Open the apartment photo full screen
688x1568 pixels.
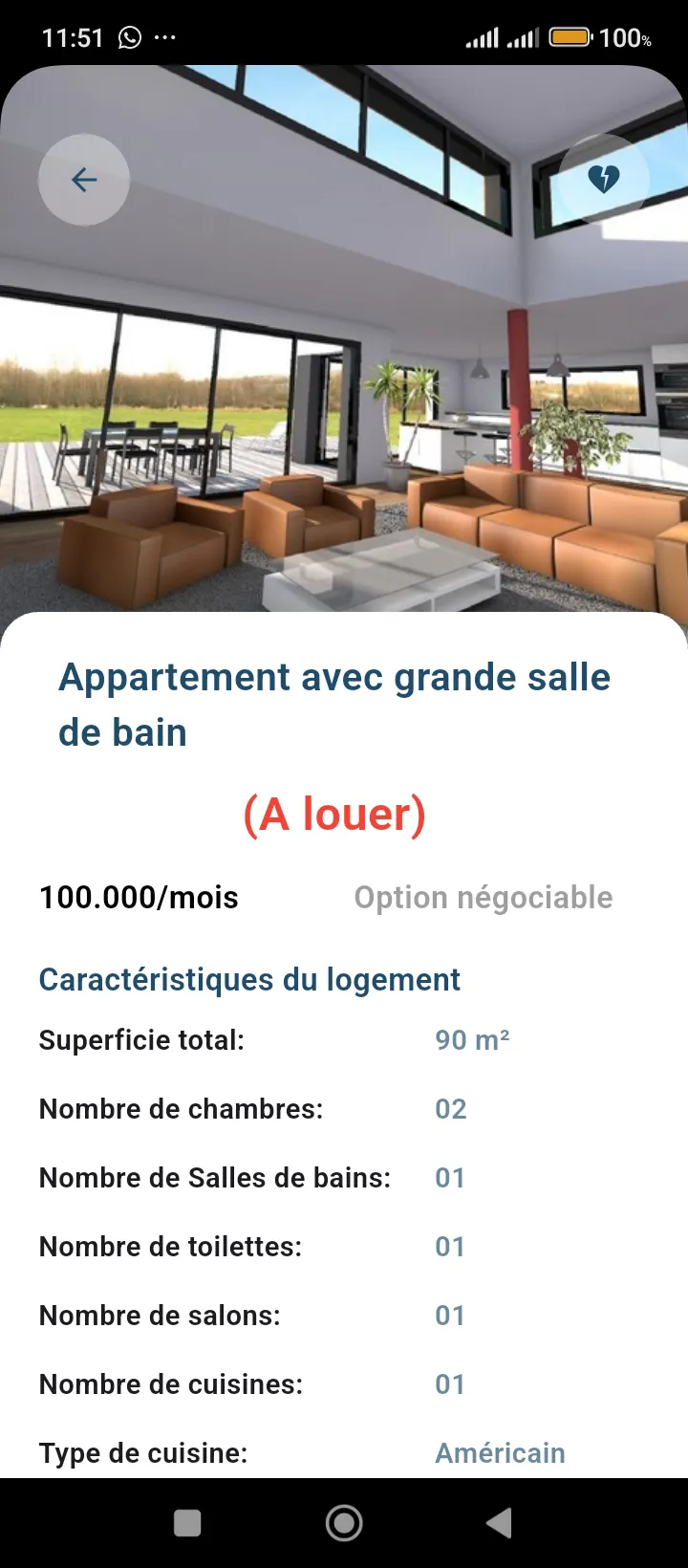pos(344,382)
